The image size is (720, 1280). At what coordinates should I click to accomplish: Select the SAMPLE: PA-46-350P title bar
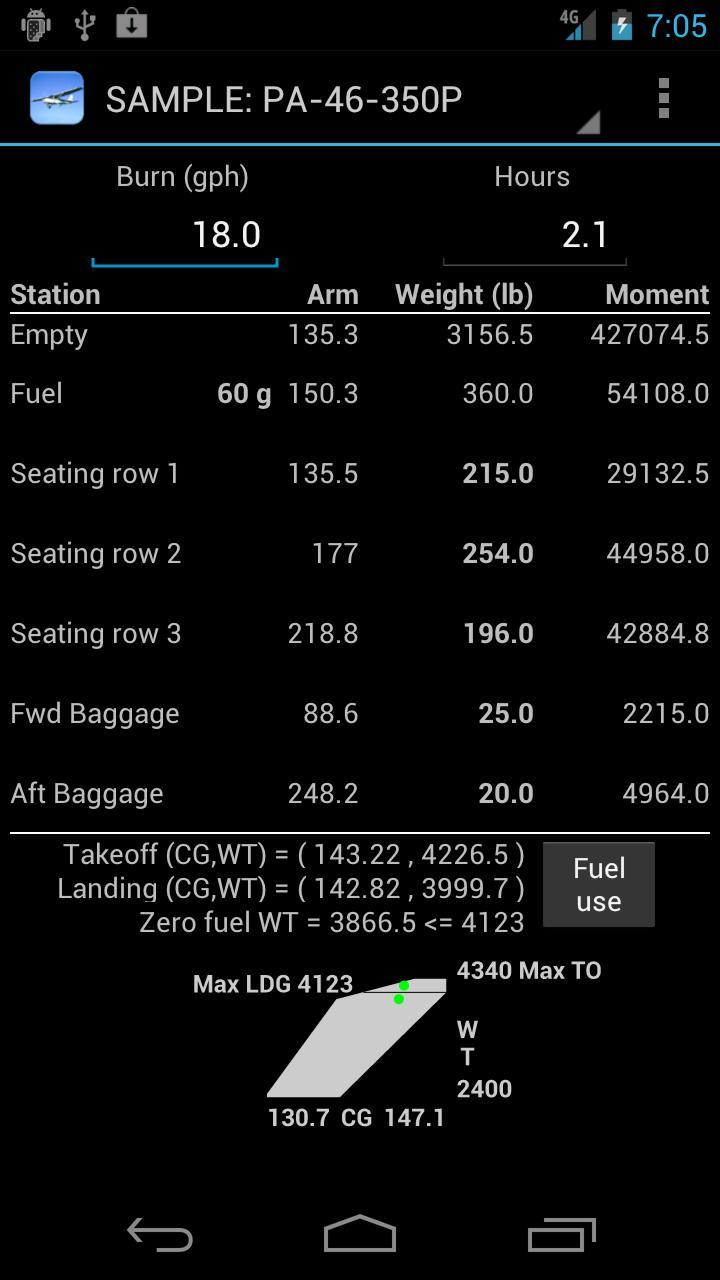283,97
